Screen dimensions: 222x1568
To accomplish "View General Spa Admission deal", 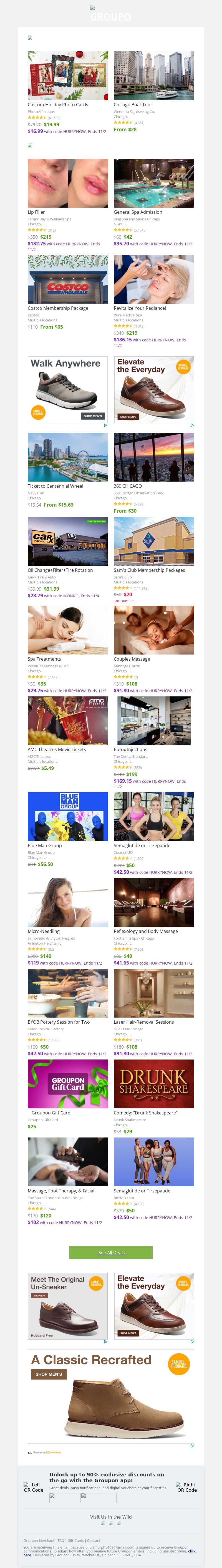I will (x=154, y=183).
